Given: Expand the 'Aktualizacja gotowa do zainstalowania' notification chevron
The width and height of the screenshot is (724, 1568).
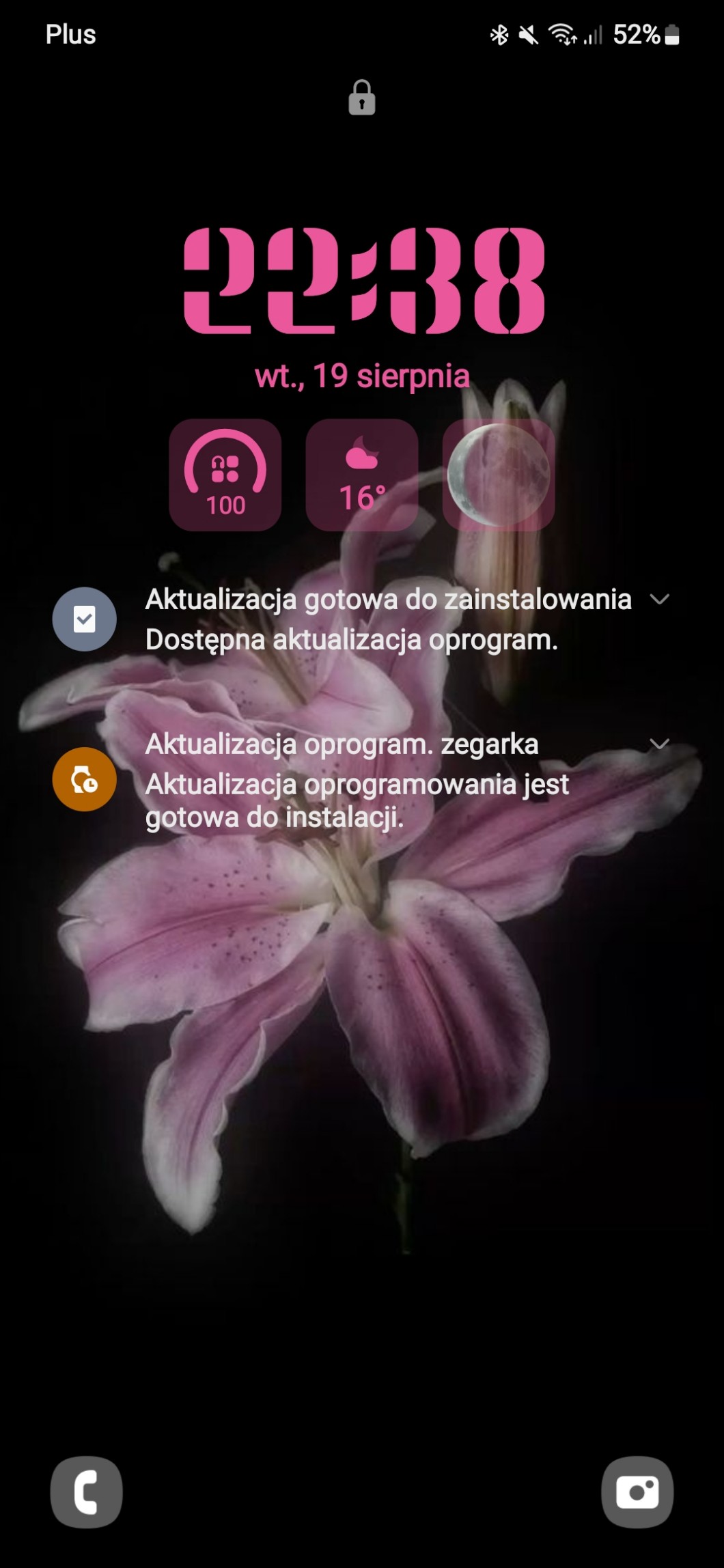Looking at the screenshot, I should coord(659,600).
